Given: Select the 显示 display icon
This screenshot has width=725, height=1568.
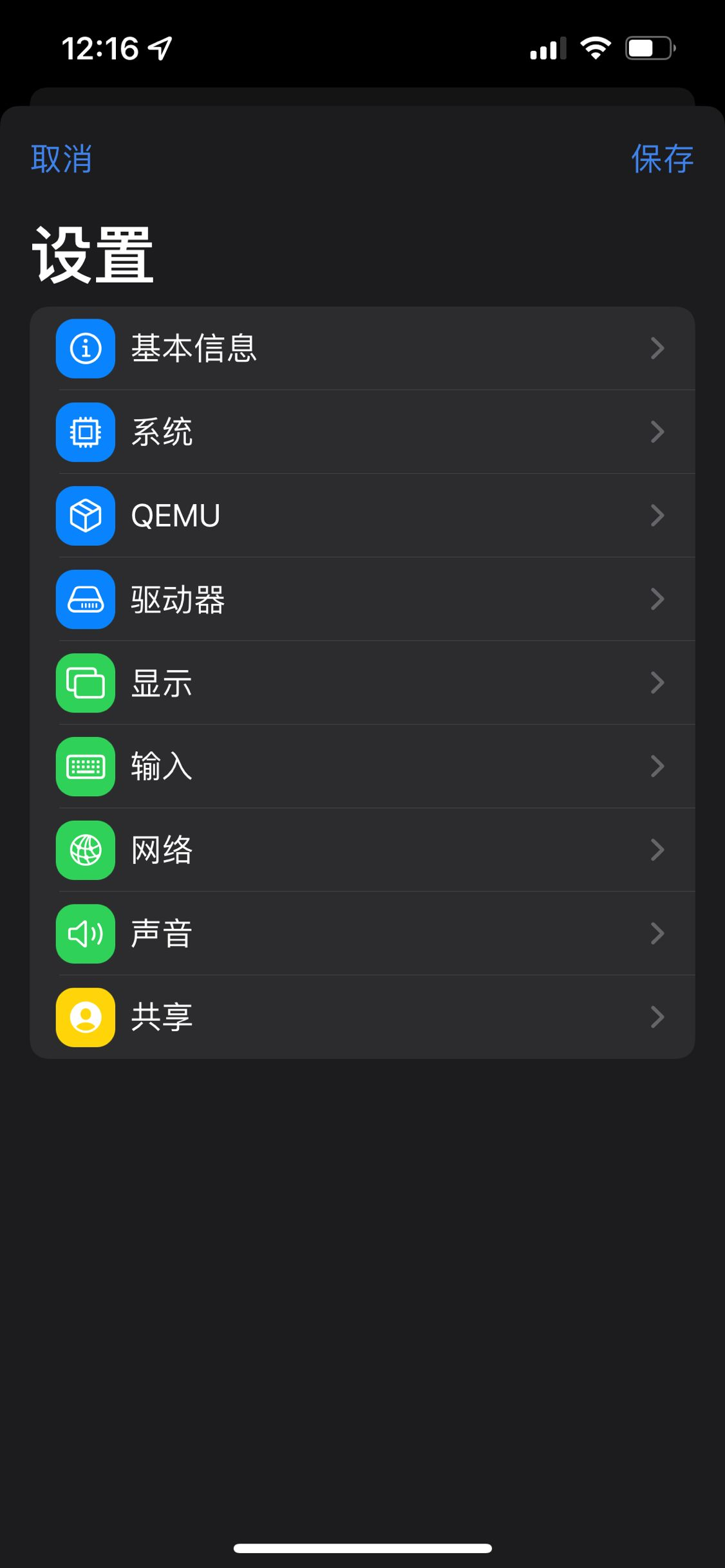Looking at the screenshot, I should click(84, 683).
